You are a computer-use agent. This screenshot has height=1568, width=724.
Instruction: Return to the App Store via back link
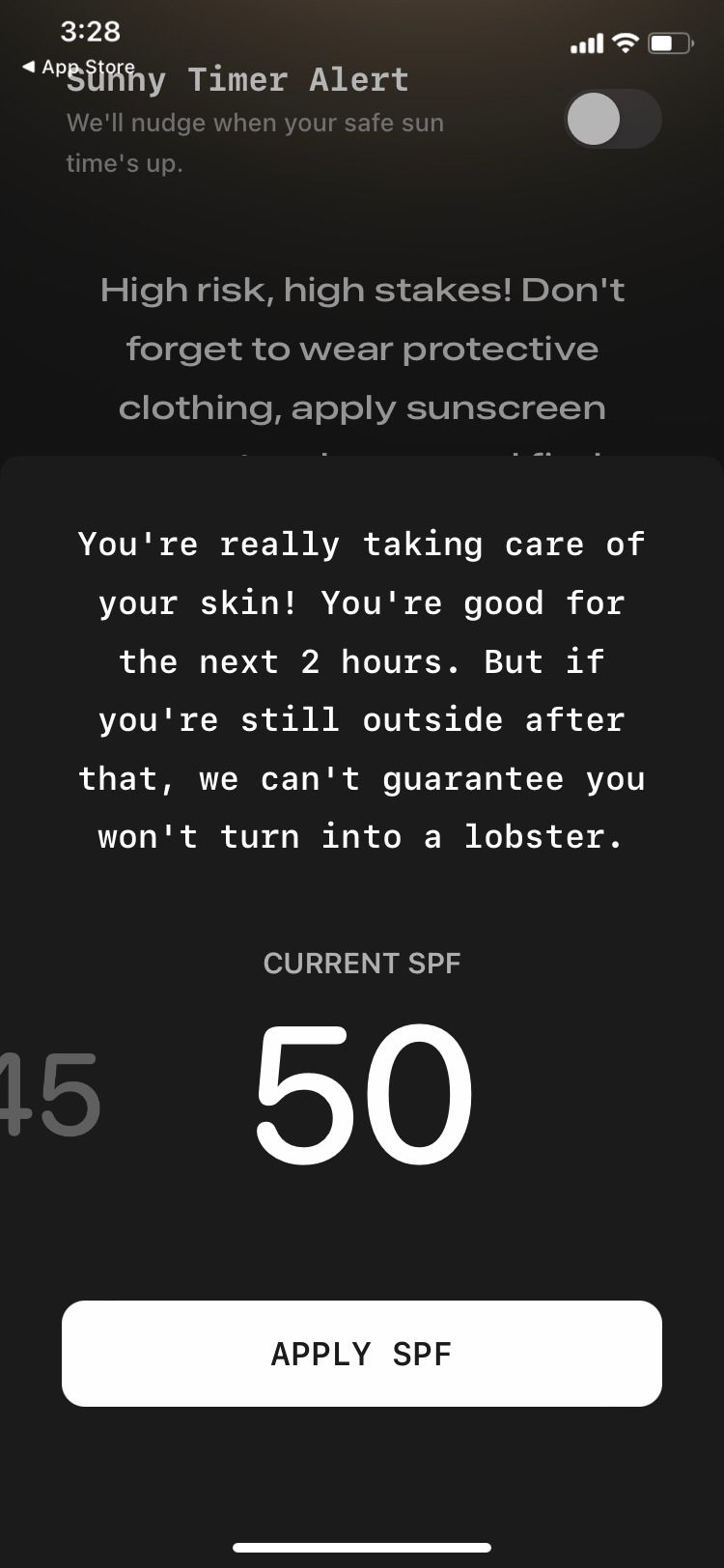(x=87, y=67)
